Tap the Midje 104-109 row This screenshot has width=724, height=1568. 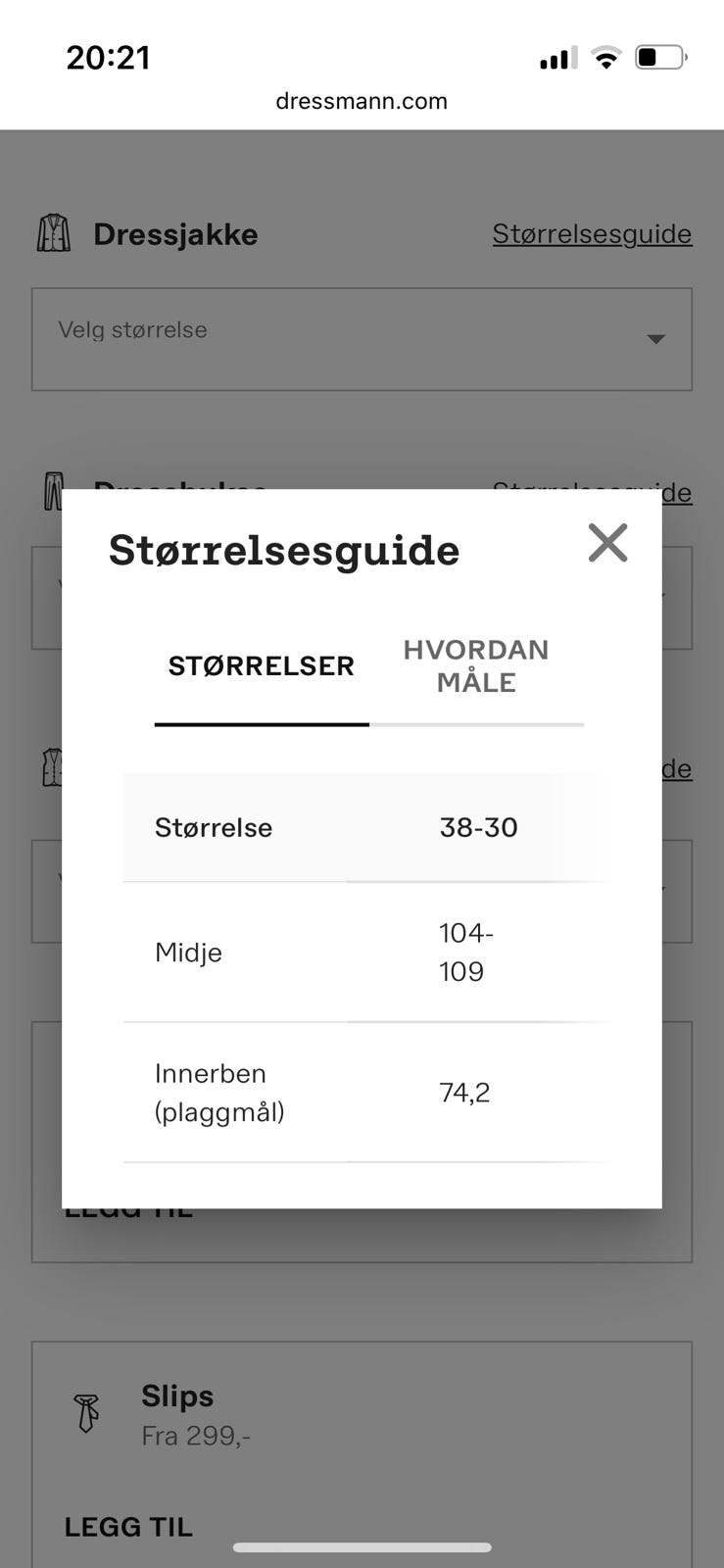361,952
